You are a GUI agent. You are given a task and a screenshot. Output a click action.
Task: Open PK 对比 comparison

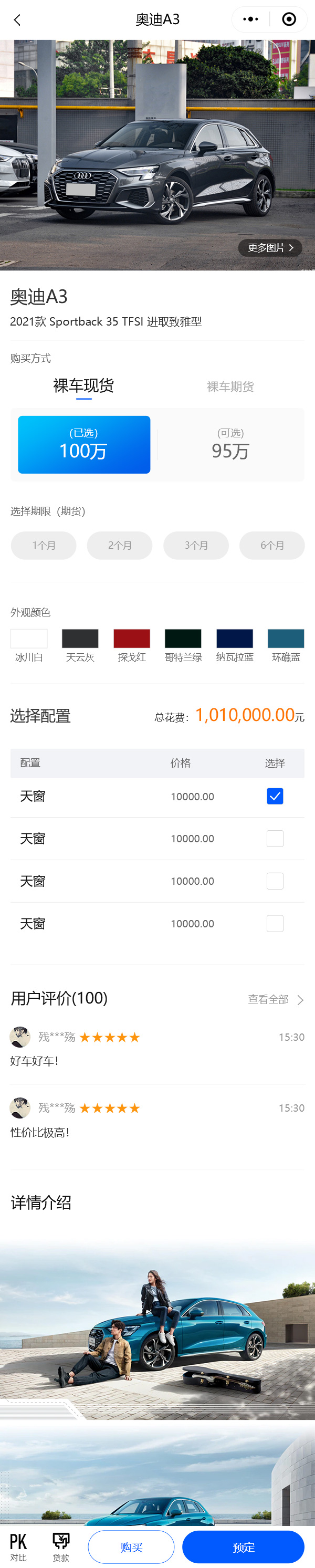(x=18, y=1546)
